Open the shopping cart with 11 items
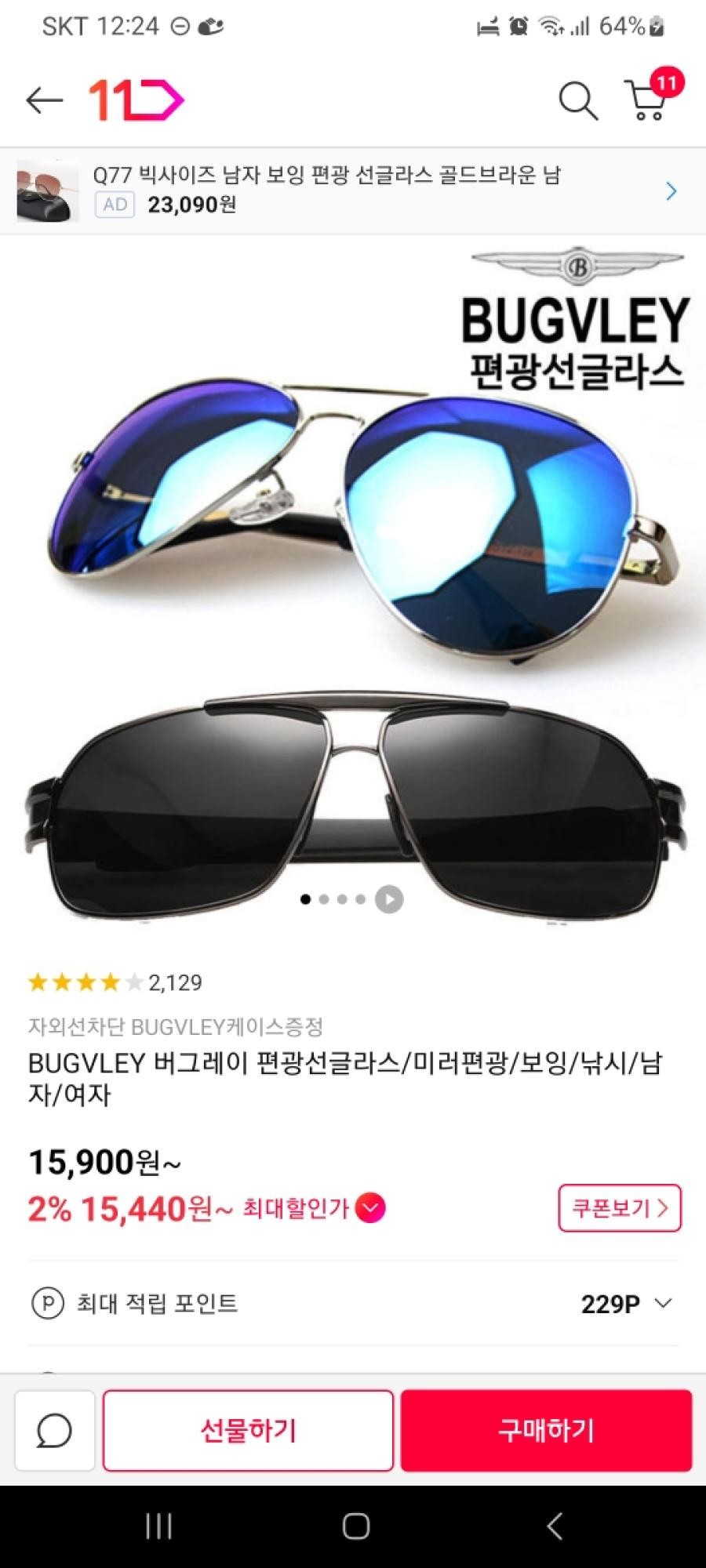Viewport: 706px width, 1568px height. [648, 100]
